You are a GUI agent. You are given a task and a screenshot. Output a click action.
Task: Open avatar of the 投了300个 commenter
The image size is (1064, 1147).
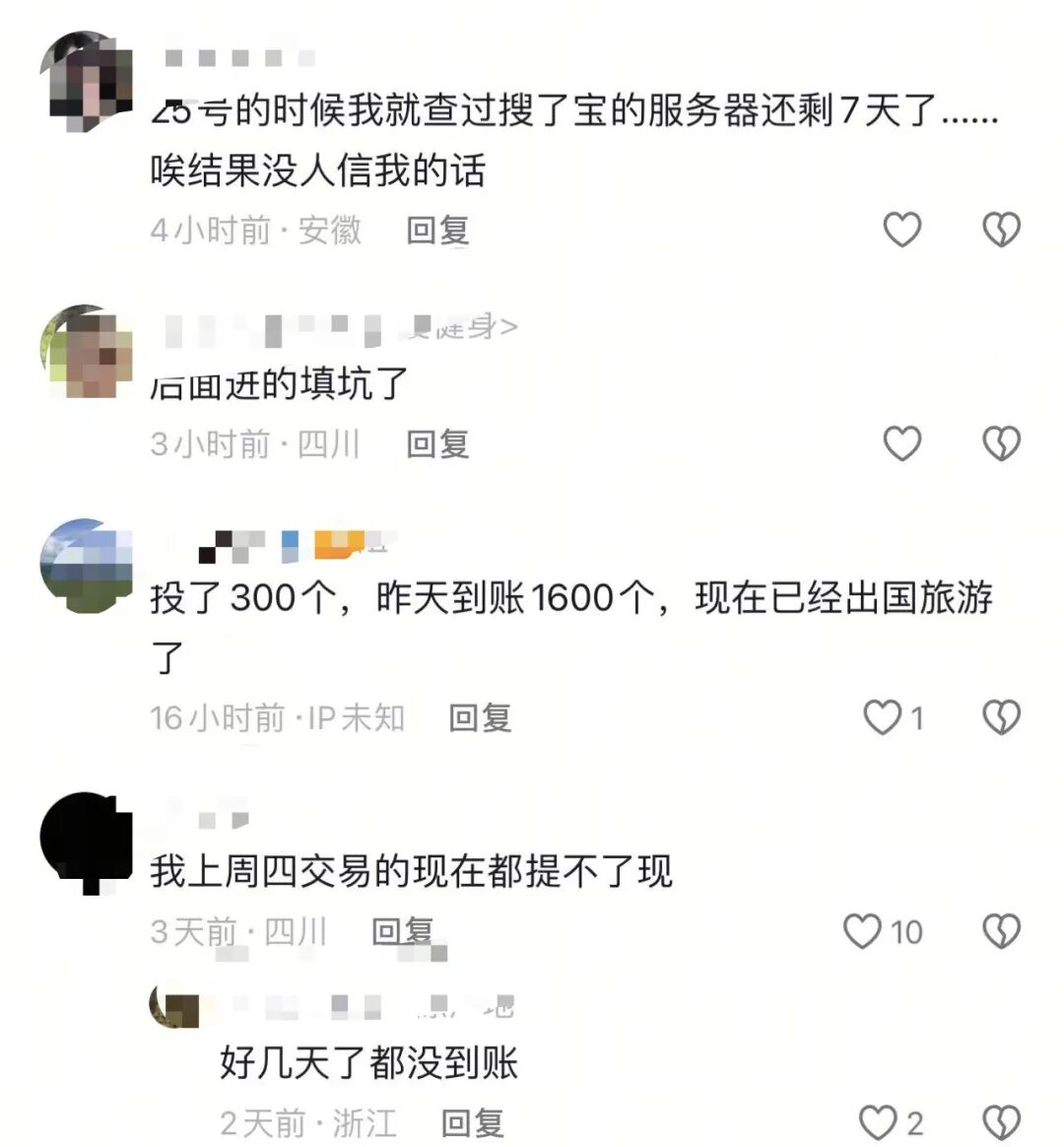pos(87,566)
